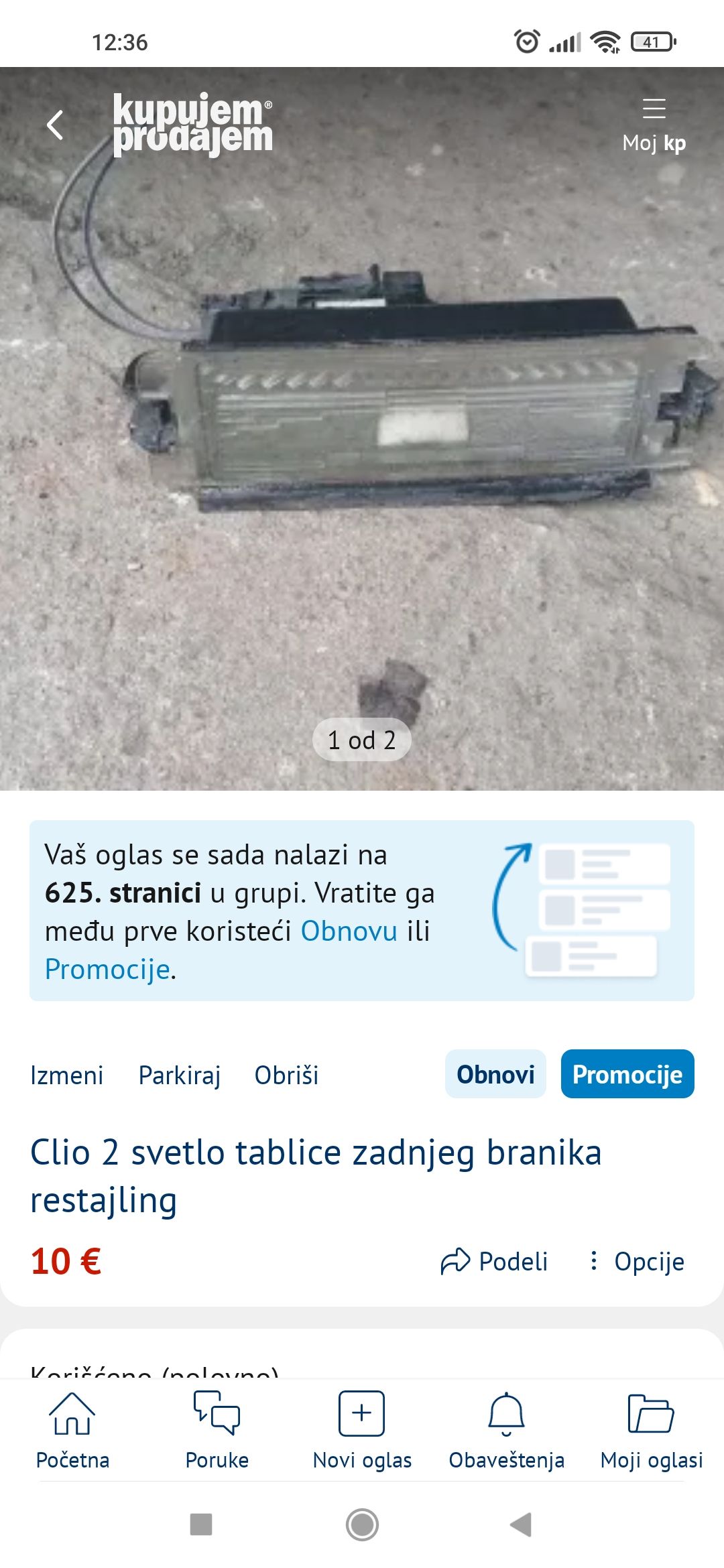Create a new ad with Novi oglas

[x=362, y=1430]
